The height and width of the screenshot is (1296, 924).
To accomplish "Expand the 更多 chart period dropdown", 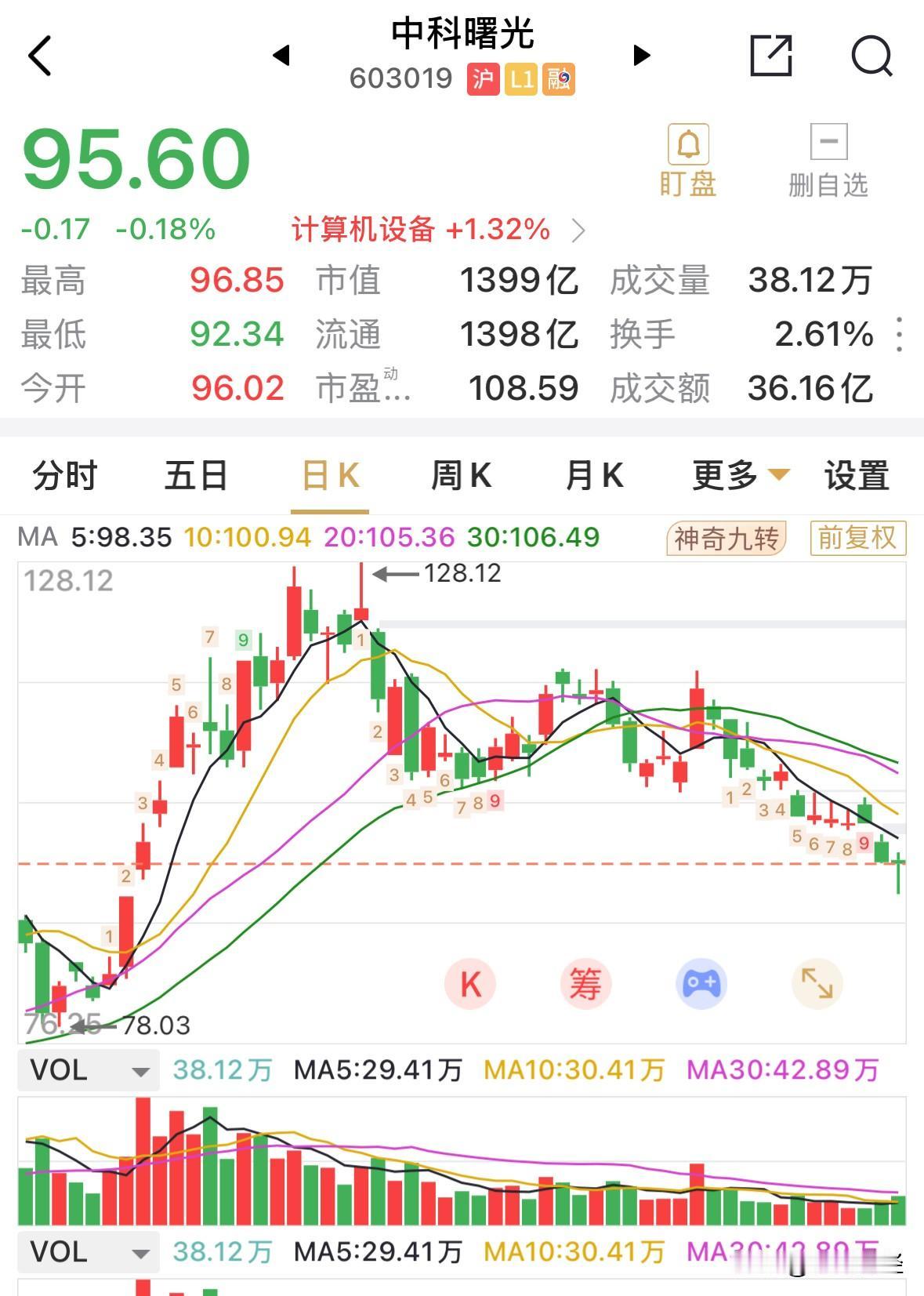I will [740, 476].
